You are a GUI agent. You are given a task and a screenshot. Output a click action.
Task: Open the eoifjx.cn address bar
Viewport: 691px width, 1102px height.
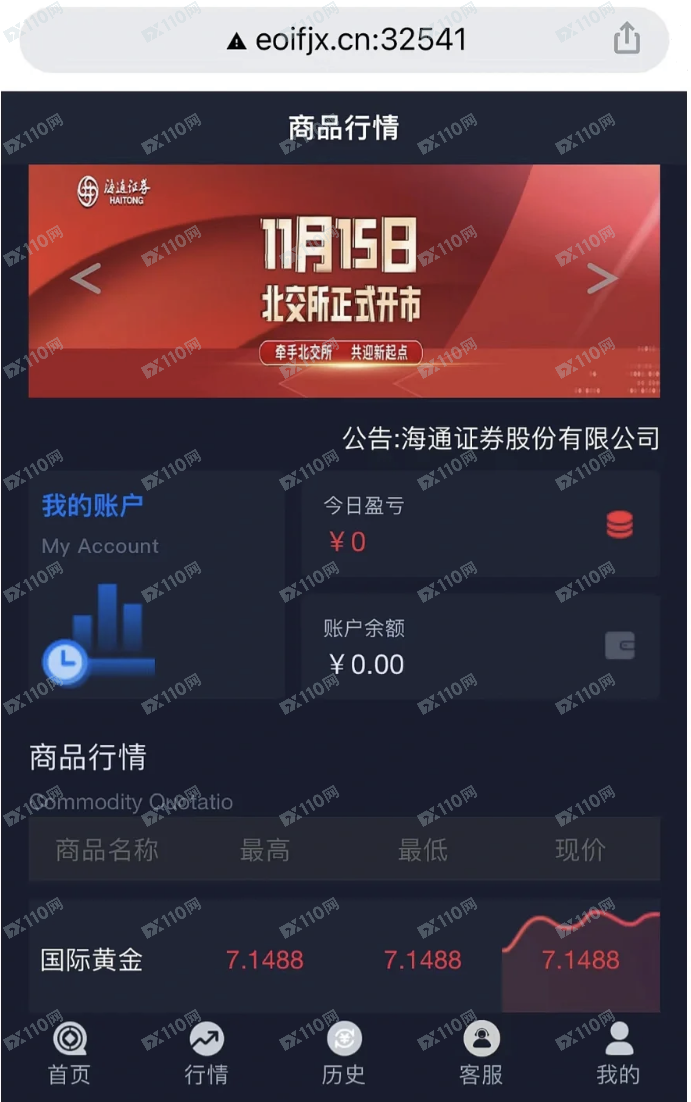345,40
